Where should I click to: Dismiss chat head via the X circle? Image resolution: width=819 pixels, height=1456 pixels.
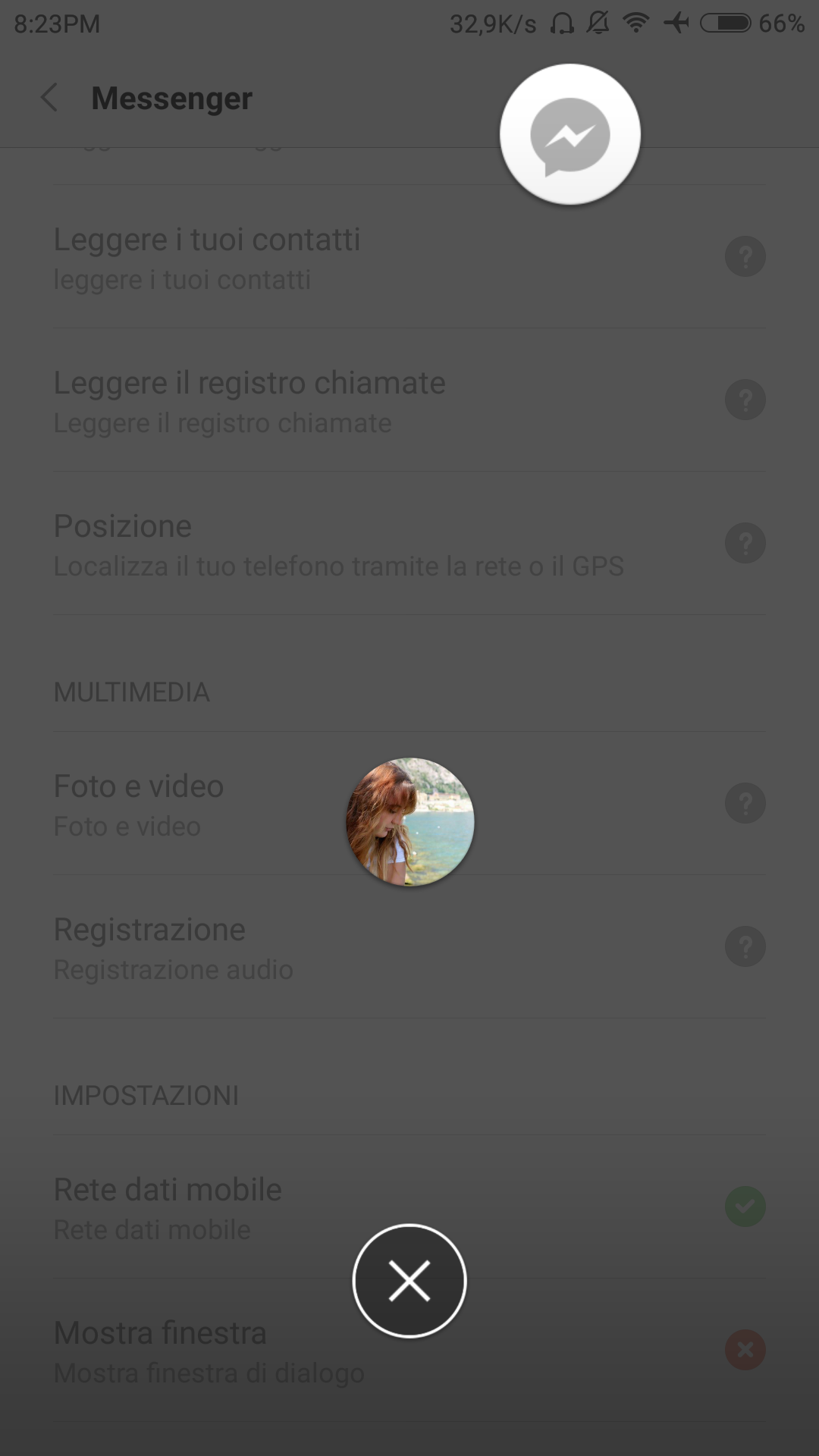click(x=409, y=1281)
